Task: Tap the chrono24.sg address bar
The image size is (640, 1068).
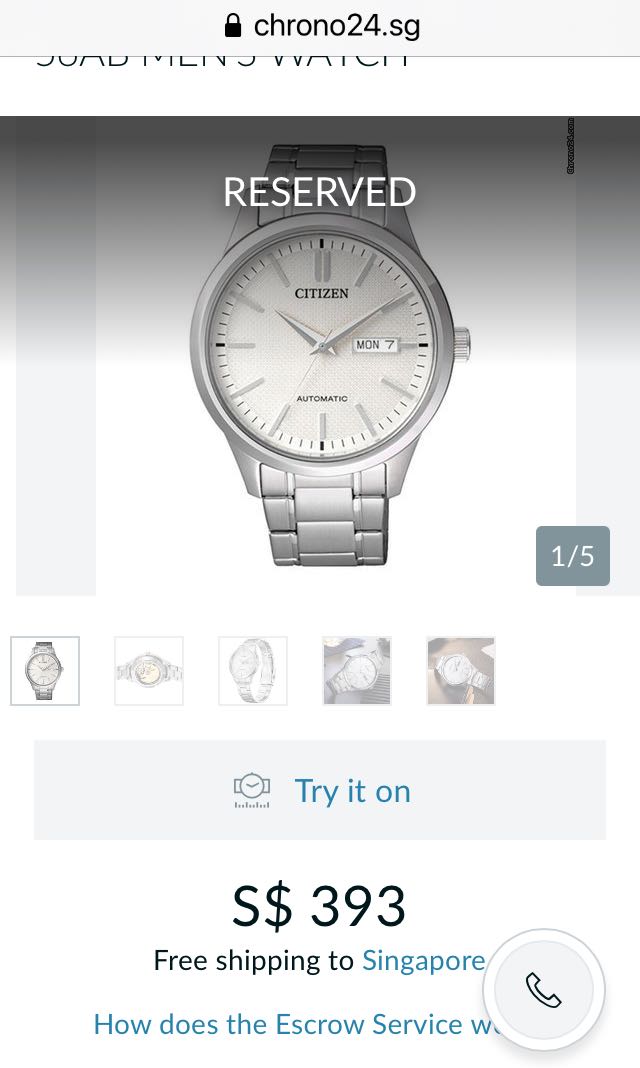Action: (x=320, y=26)
